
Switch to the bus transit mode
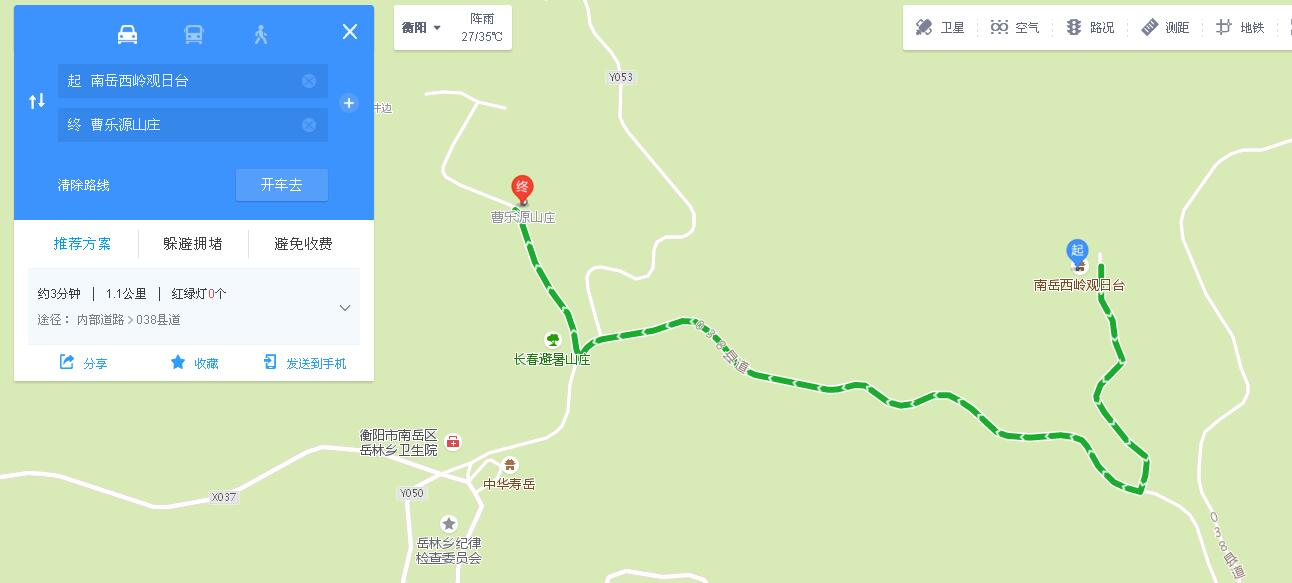tap(194, 34)
